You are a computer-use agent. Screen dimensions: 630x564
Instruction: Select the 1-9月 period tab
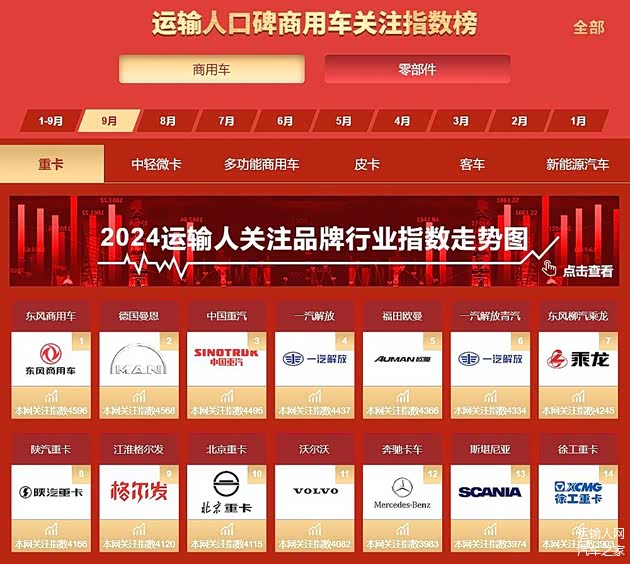51,121
